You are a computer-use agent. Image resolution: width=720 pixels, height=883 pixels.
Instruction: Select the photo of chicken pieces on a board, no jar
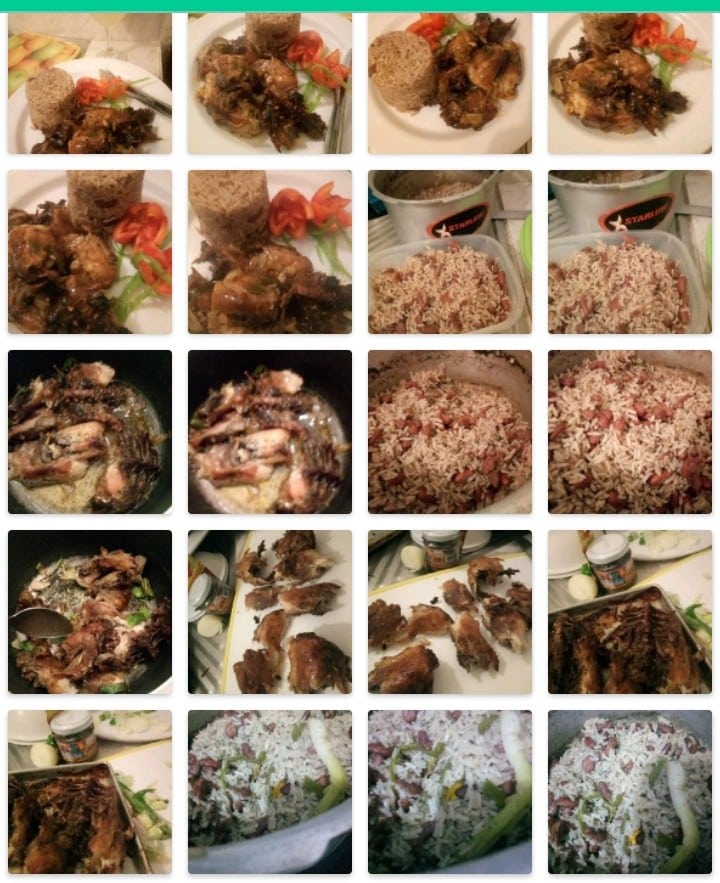269,612
